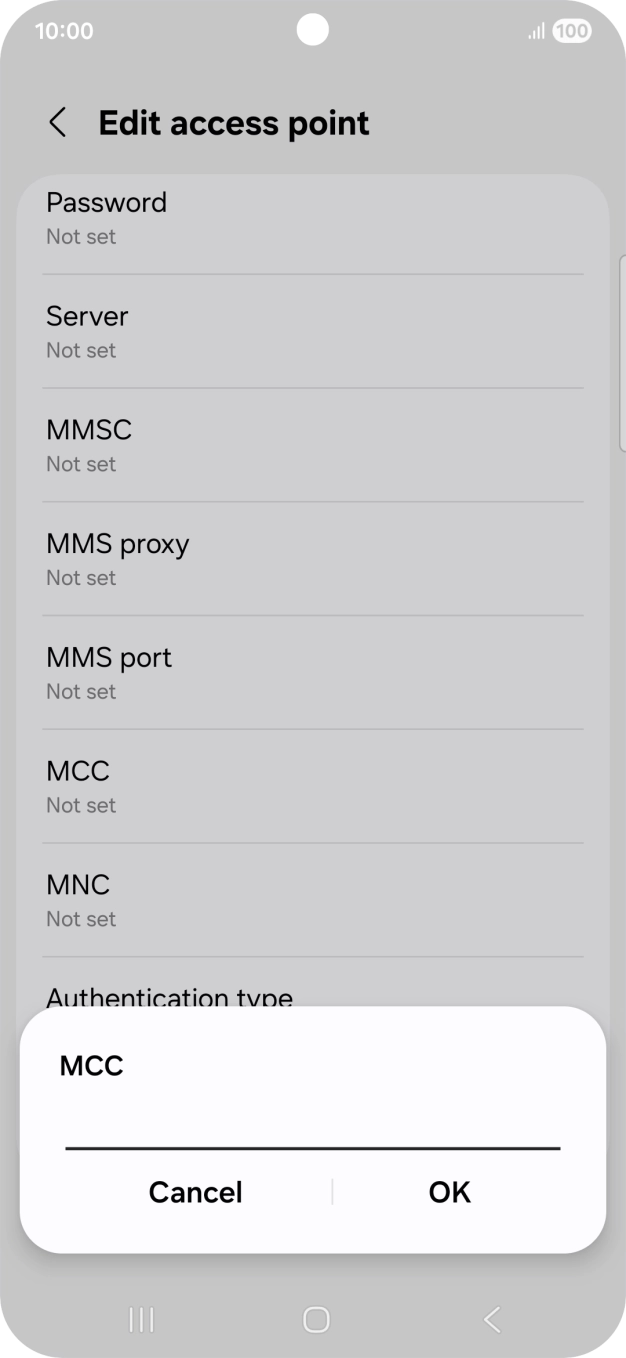Open the Password setting
The width and height of the screenshot is (626, 1358).
click(312, 218)
